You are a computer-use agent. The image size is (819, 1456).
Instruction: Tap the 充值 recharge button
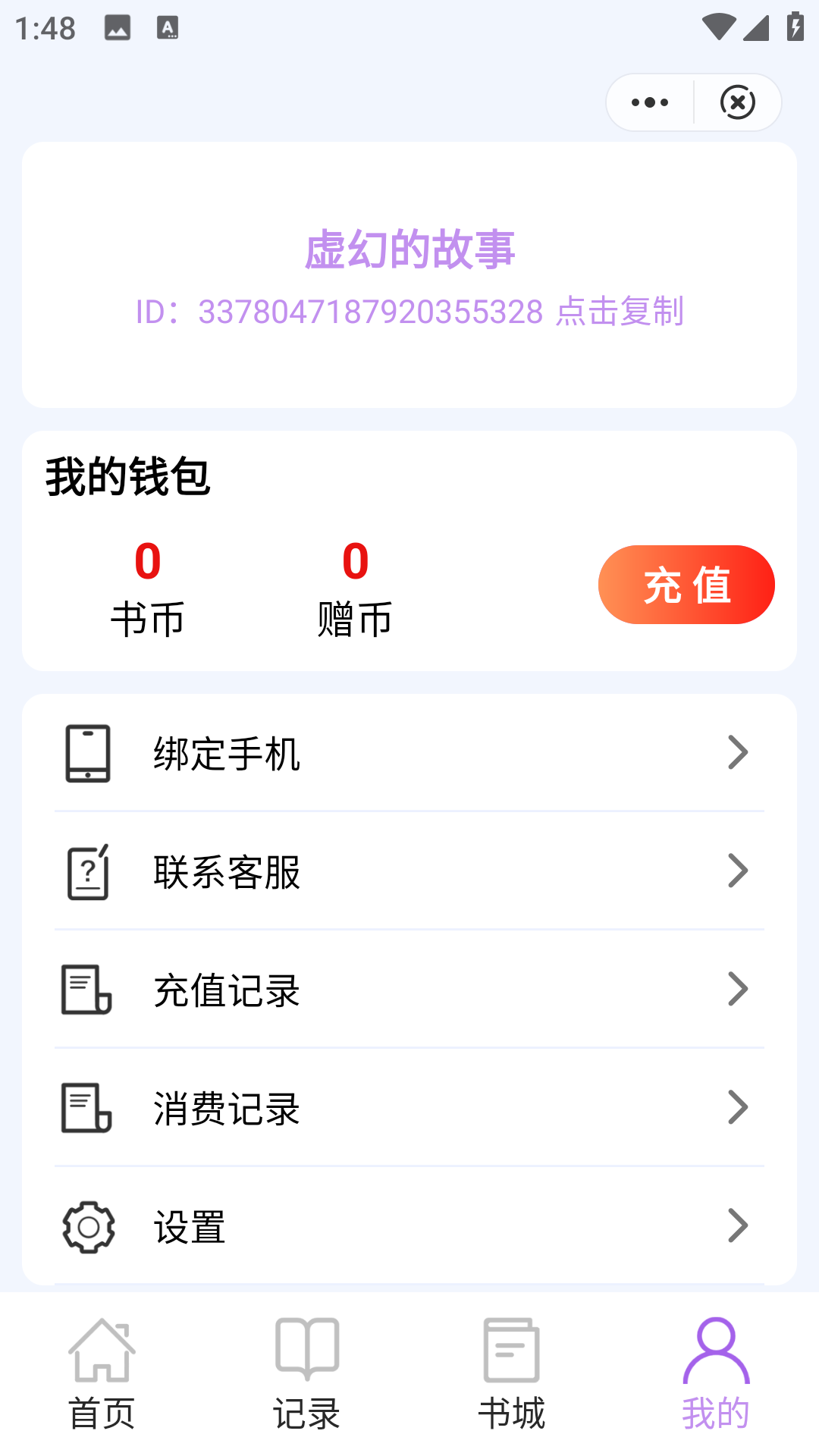coord(686,584)
